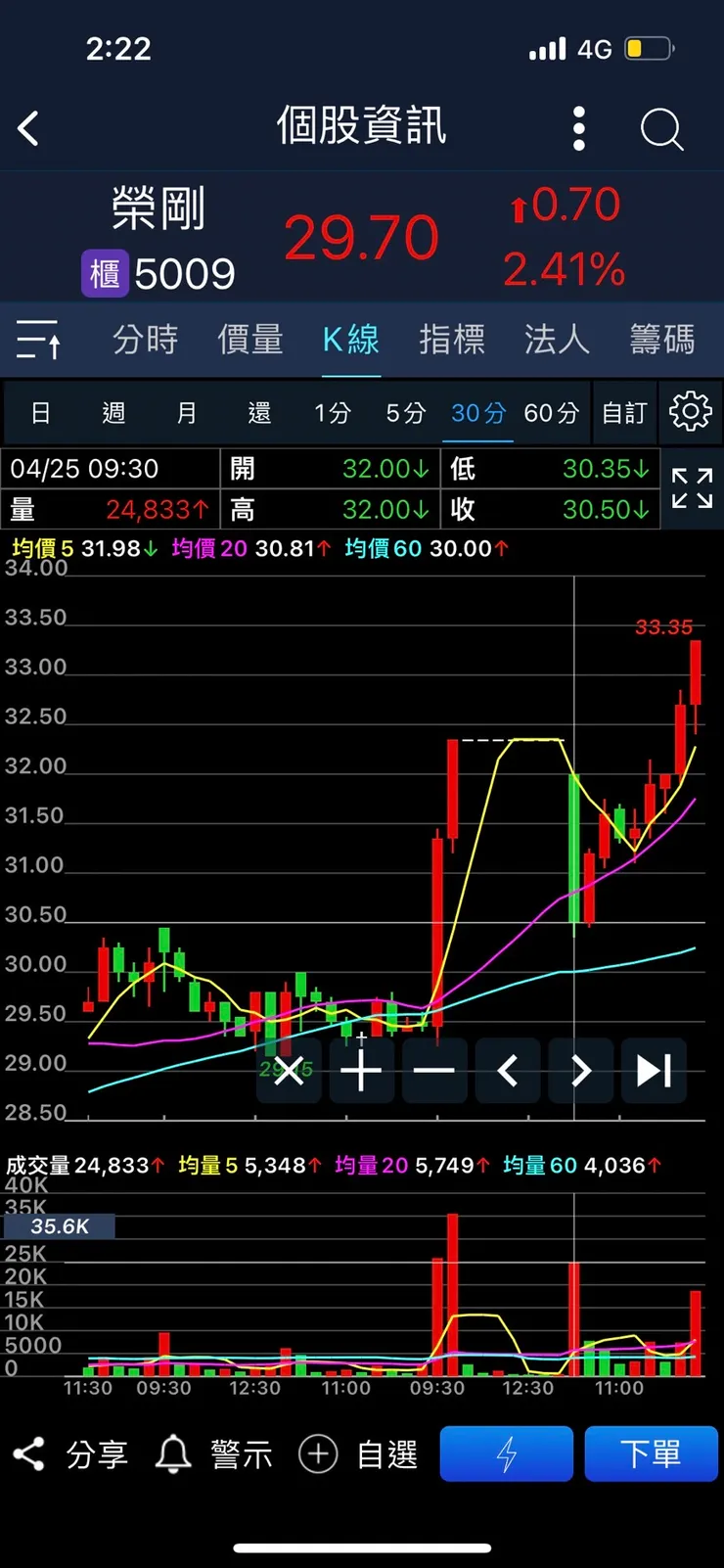Select the 5分 chart interval

(405, 413)
